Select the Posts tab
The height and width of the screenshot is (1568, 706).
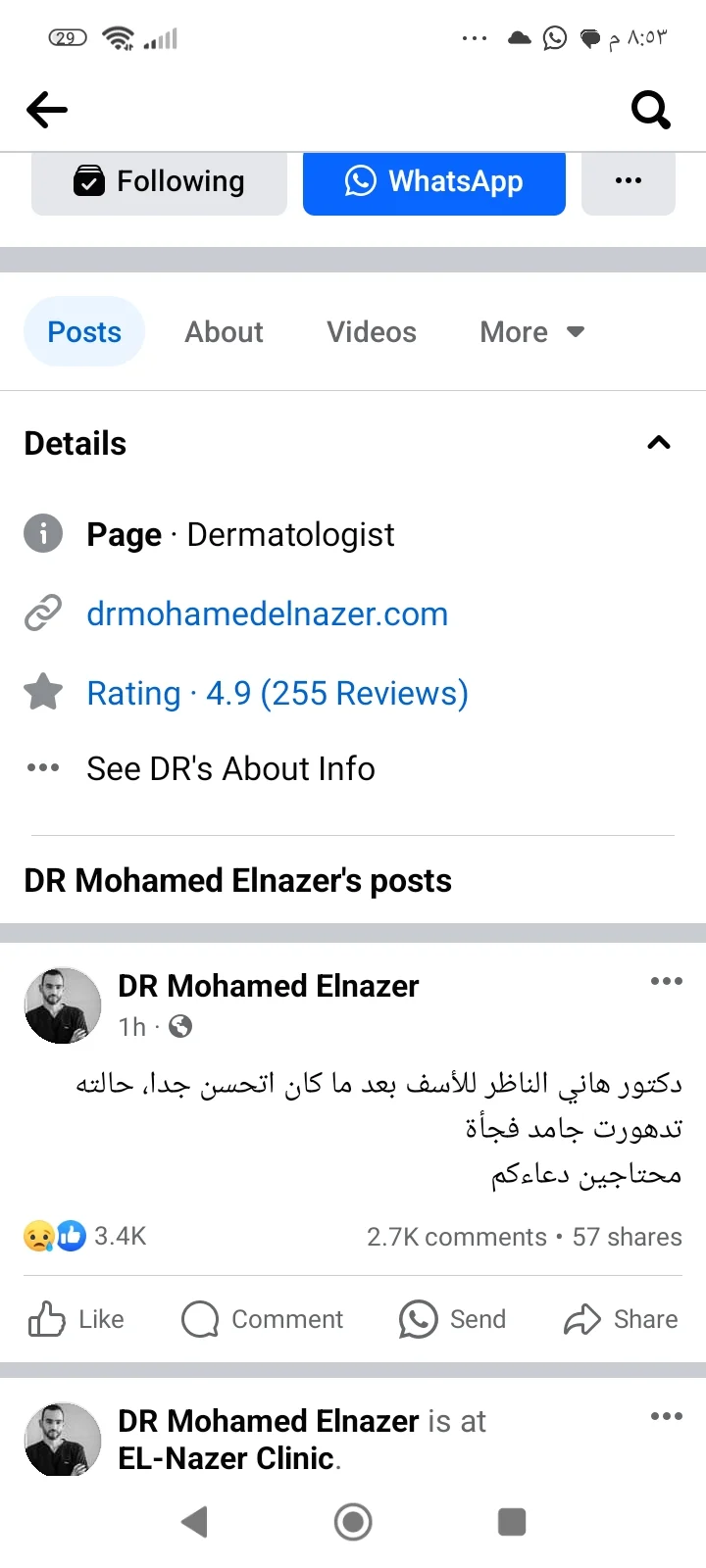coord(84,332)
